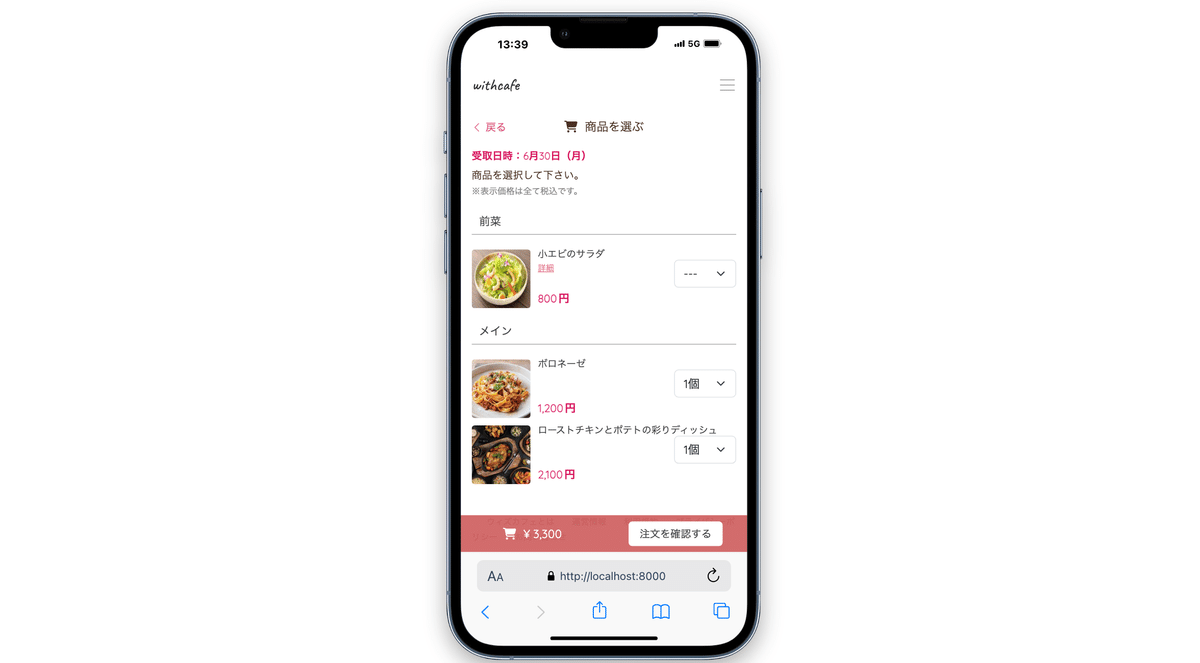This screenshot has width=1200, height=663.
Task: Tap 注文を確認する button
Action: [675, 534]
